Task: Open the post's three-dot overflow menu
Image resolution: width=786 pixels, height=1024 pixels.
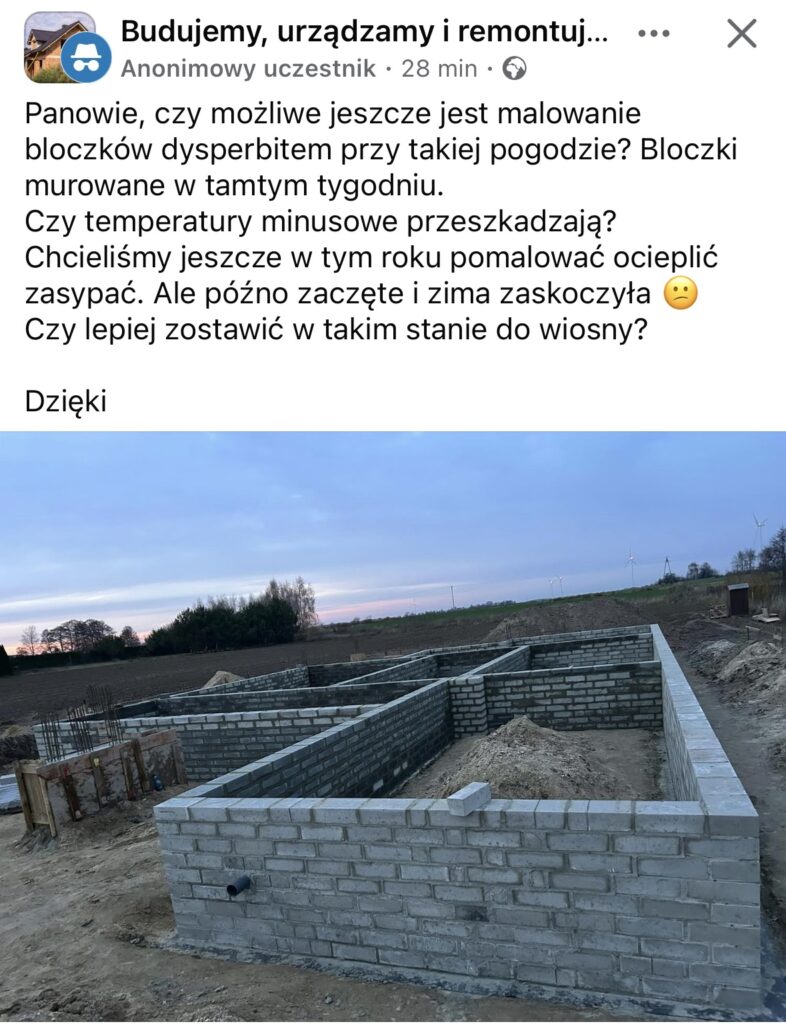Action: (x=653, y=34)
